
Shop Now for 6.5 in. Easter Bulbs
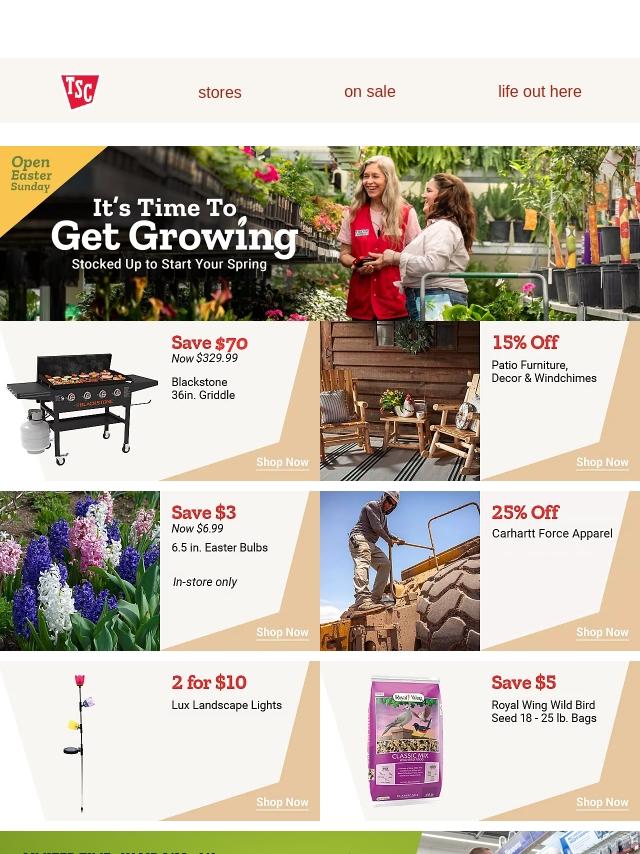(282, 632)
